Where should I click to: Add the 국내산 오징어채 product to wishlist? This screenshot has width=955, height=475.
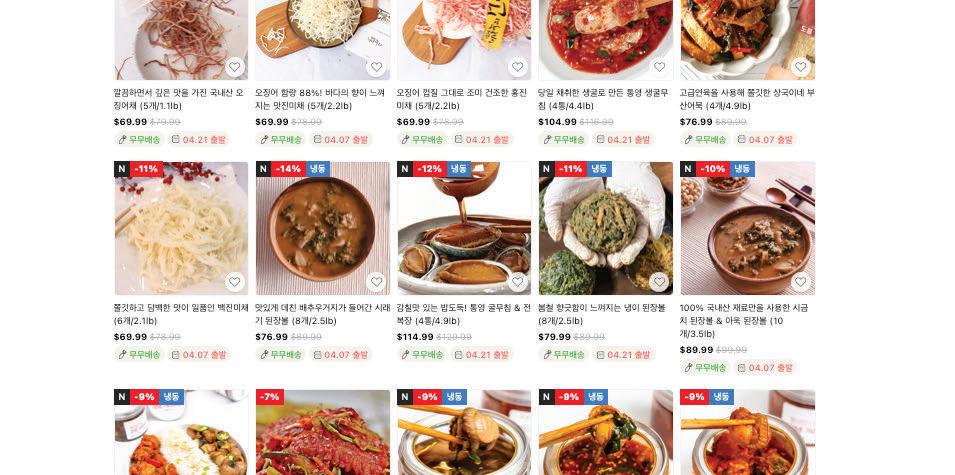234,67
